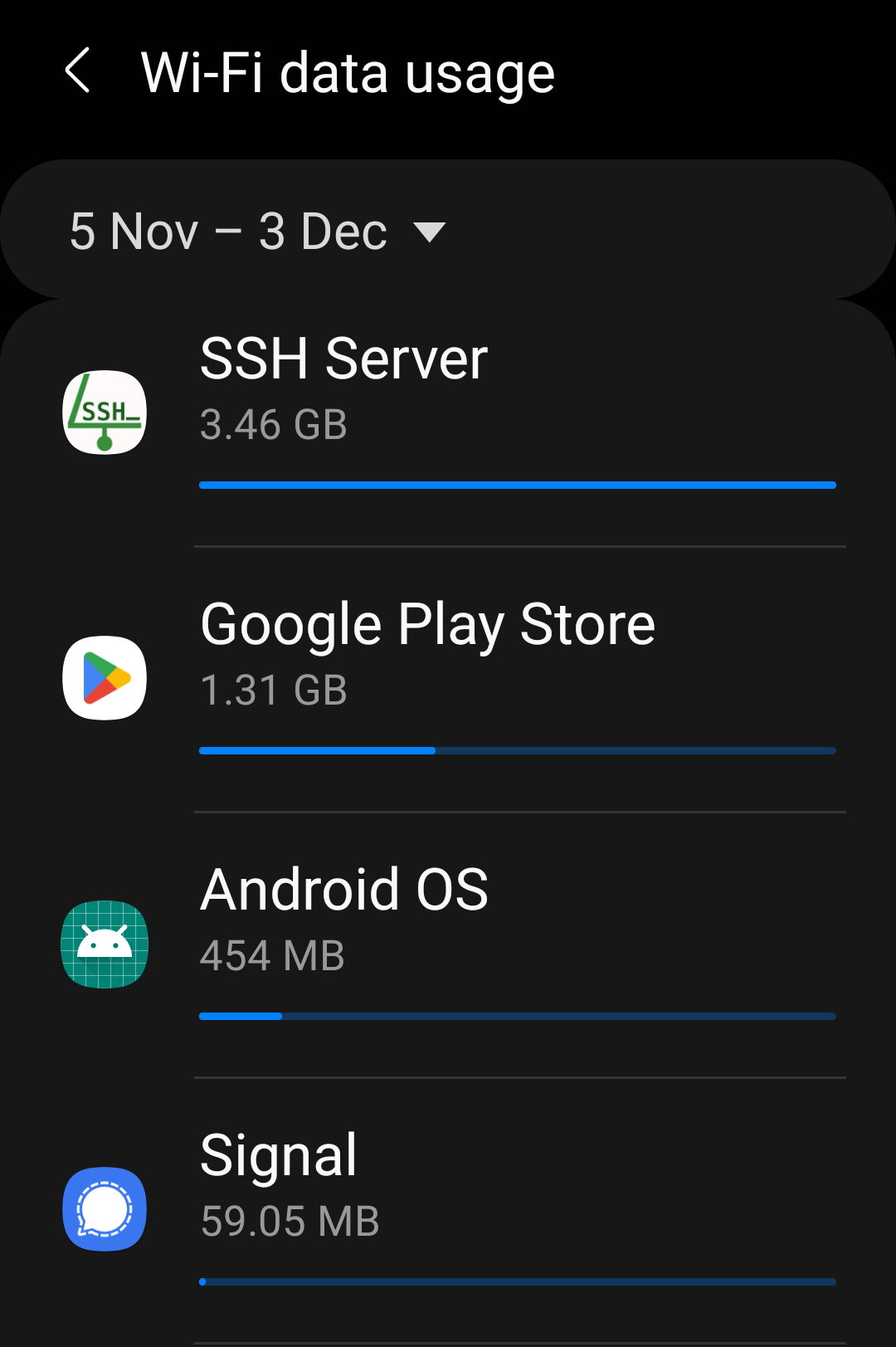View Google Play Store data usage
Viewport: 896px width, 1347px height.
tap(448, 678)
